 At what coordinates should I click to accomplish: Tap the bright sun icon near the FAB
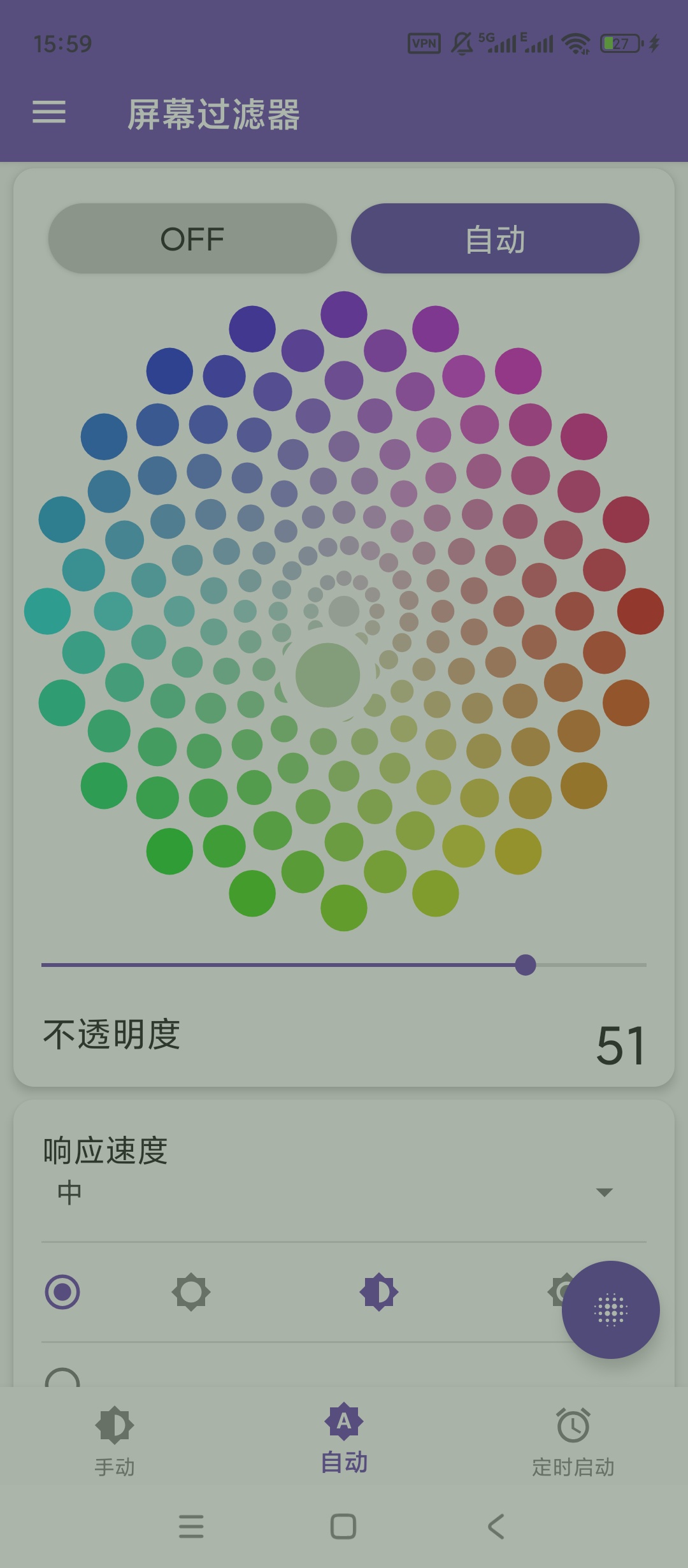pyautogui.click(x=559, y=1292)
